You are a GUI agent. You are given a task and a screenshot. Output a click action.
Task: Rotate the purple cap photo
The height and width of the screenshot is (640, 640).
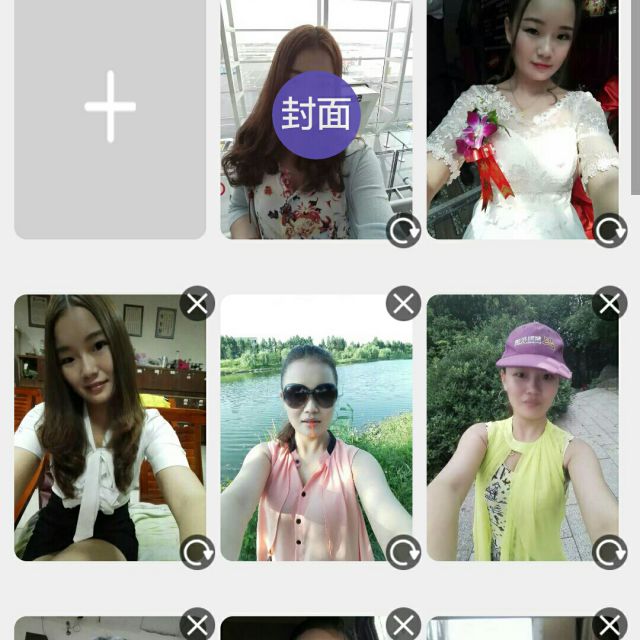coord(610,552)
